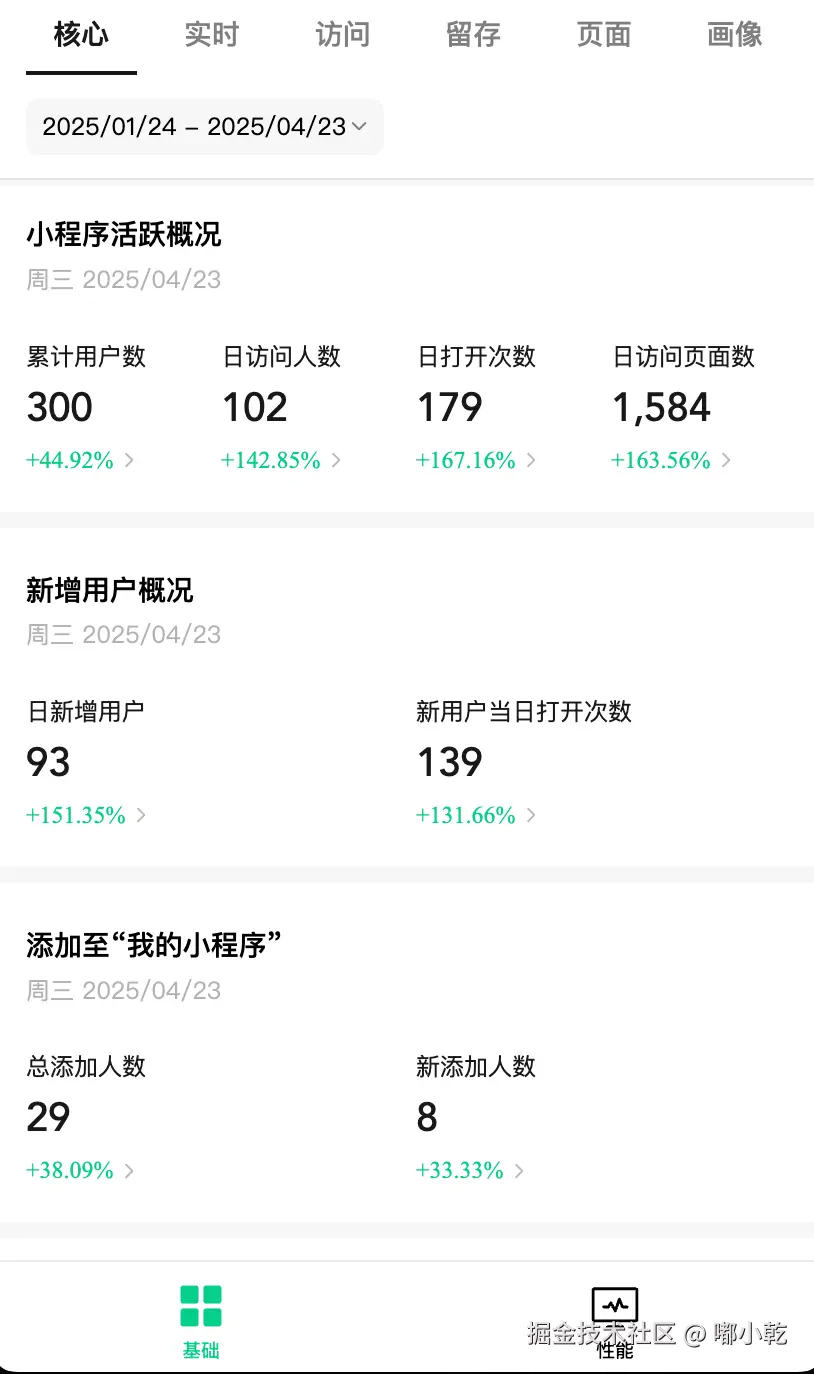Viewport: 814px width, 1374px height.
Task: Switch to the 基础 bottom tab
Action: (x=201, y=1321)
